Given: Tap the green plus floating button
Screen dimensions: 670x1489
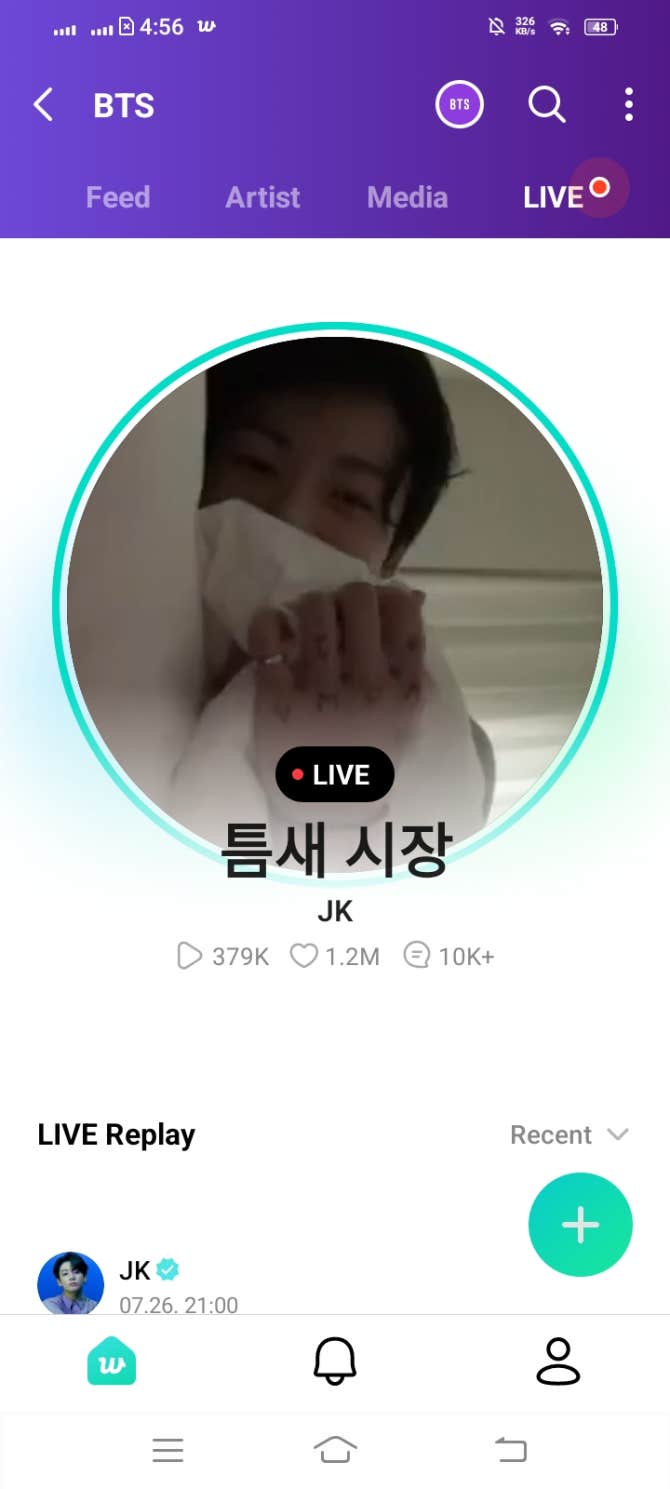Looking at the screenshot, I should 580,1225.
